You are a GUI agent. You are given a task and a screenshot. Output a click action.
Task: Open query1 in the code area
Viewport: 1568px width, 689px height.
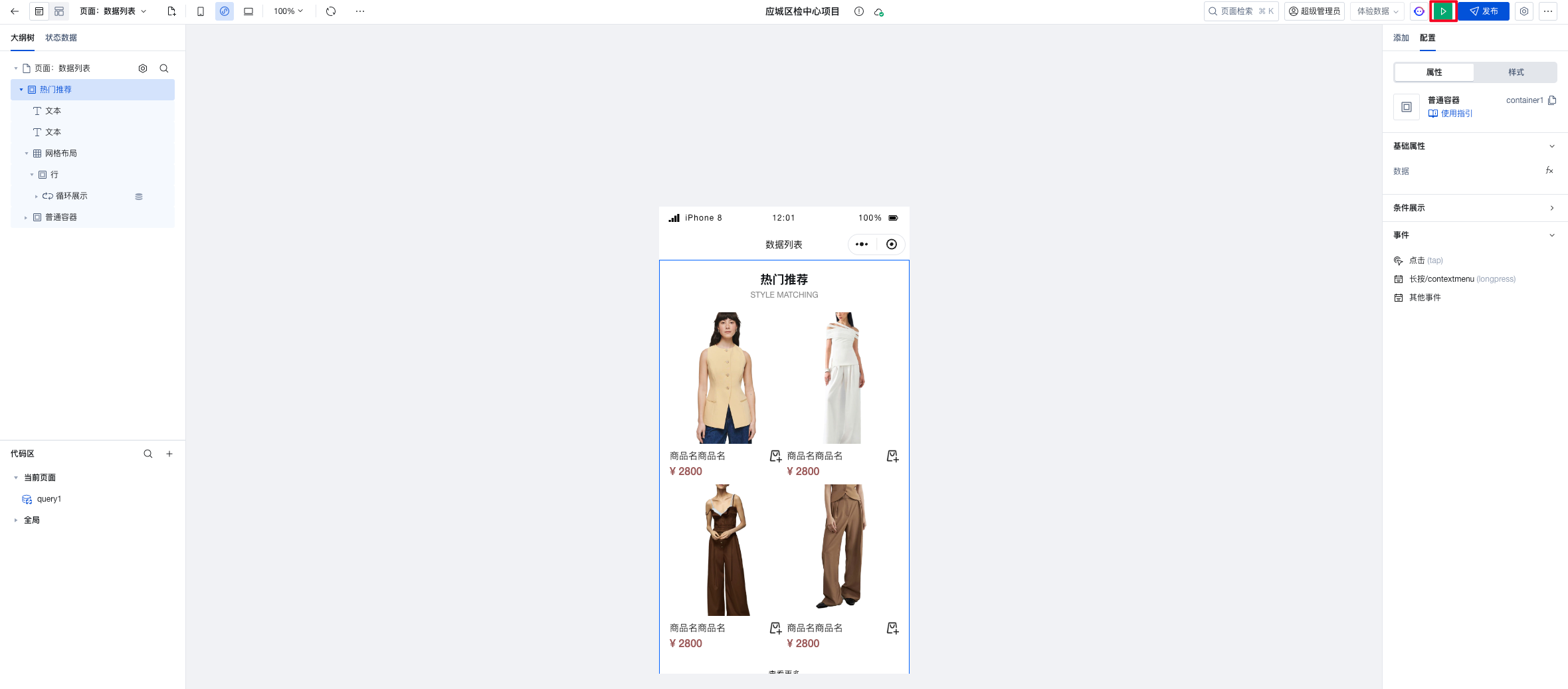coord(49,499)
